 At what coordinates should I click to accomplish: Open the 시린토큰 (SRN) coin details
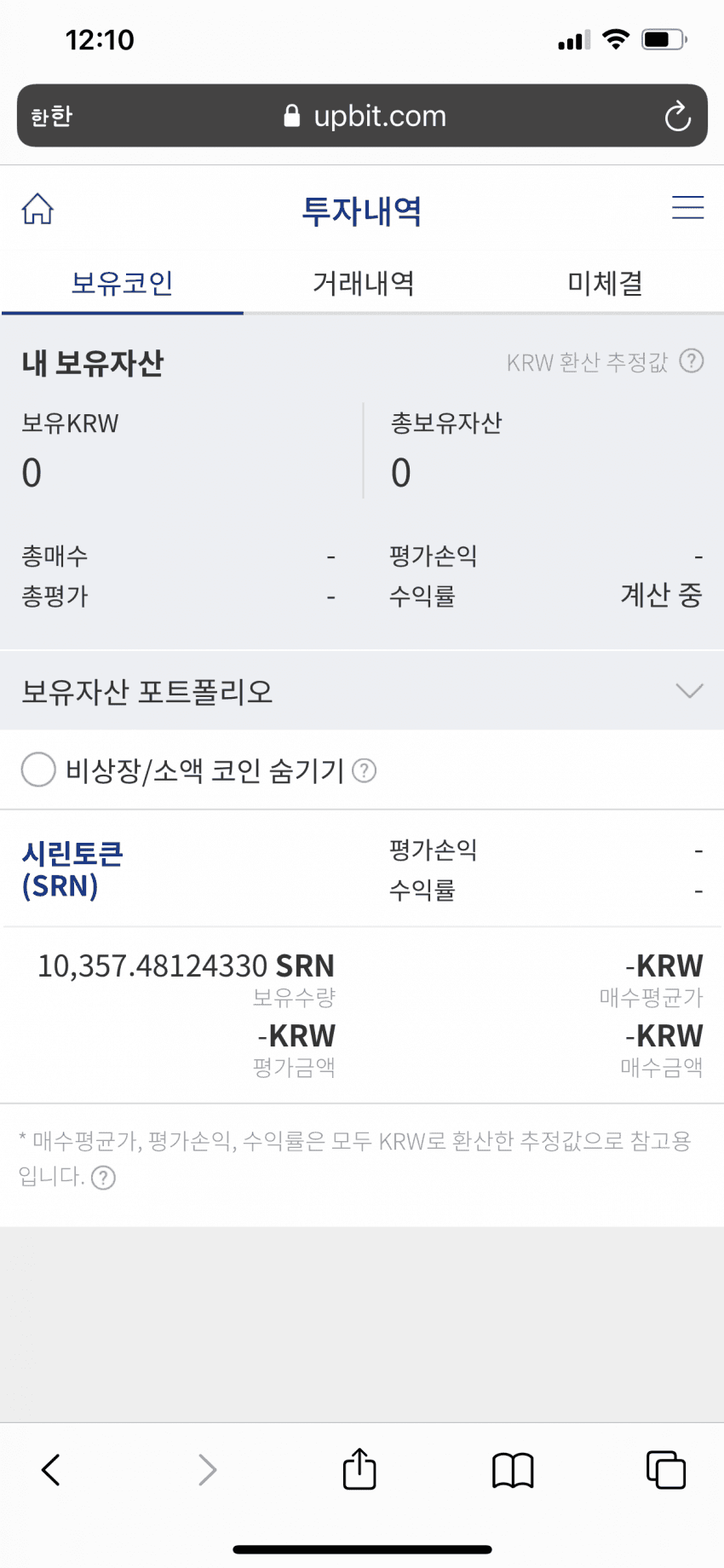[72, 869]
